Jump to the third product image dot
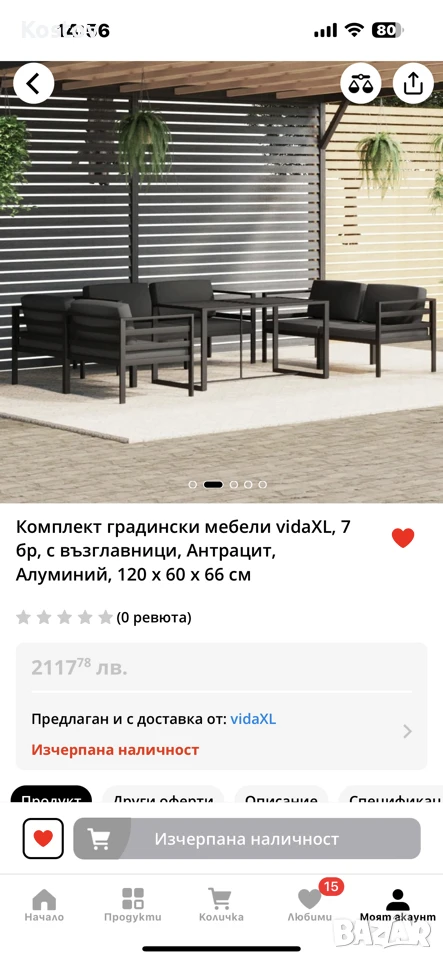The height and width of the screenshot is (960, 443). pyautogui.click(x=234, y=484)
